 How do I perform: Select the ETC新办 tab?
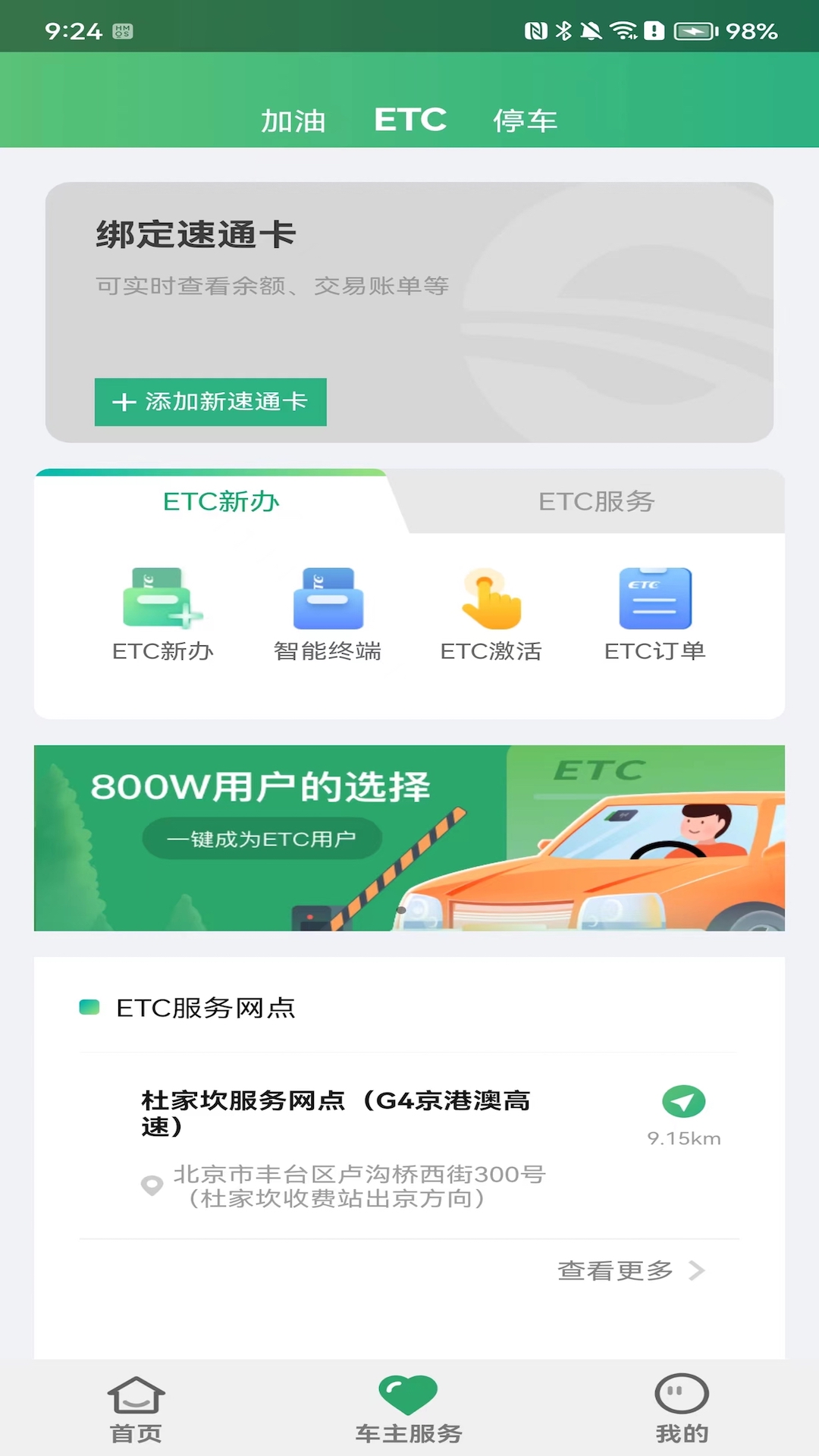[x=218, y=502]
